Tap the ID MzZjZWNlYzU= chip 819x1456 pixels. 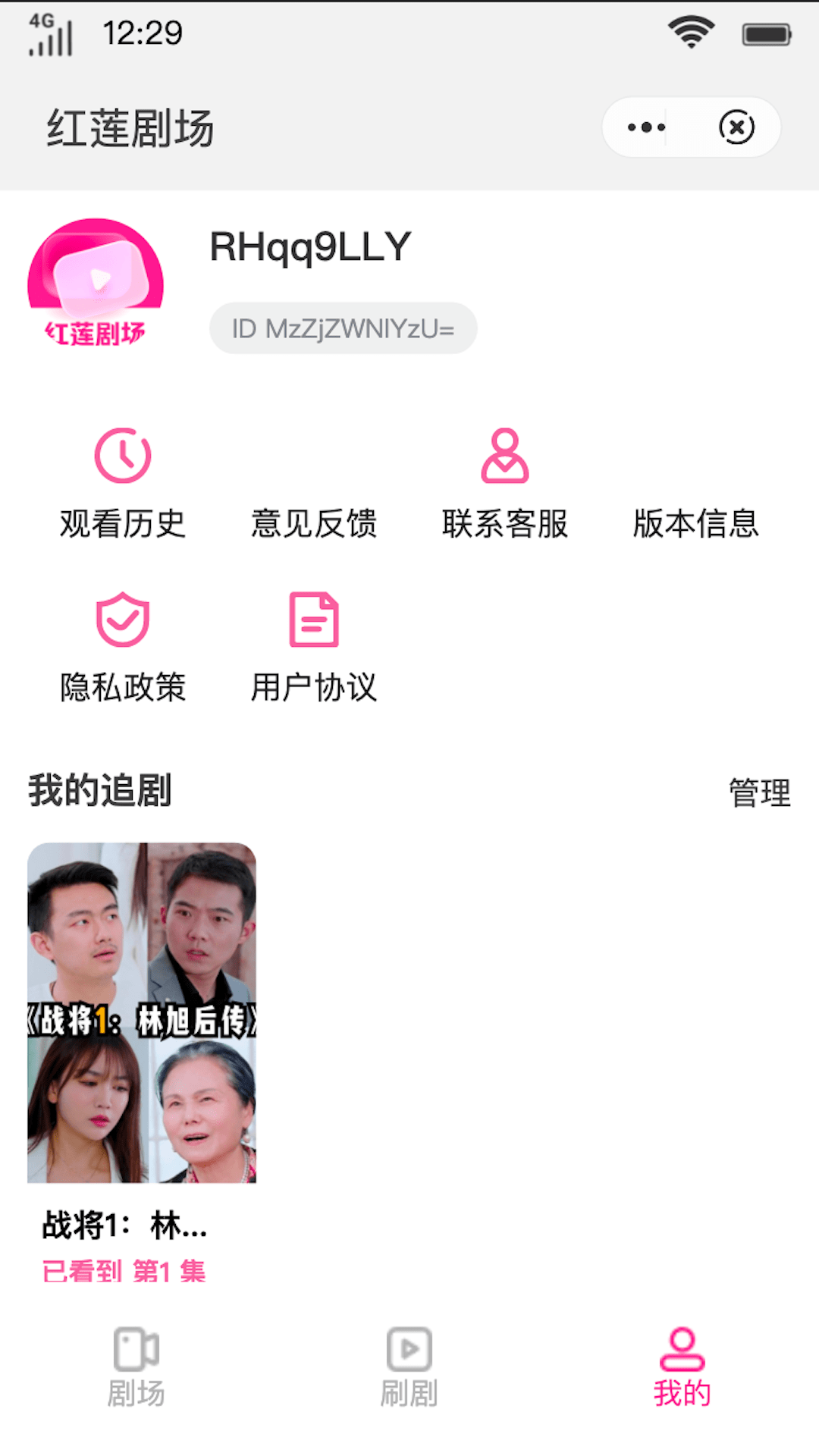343,328
